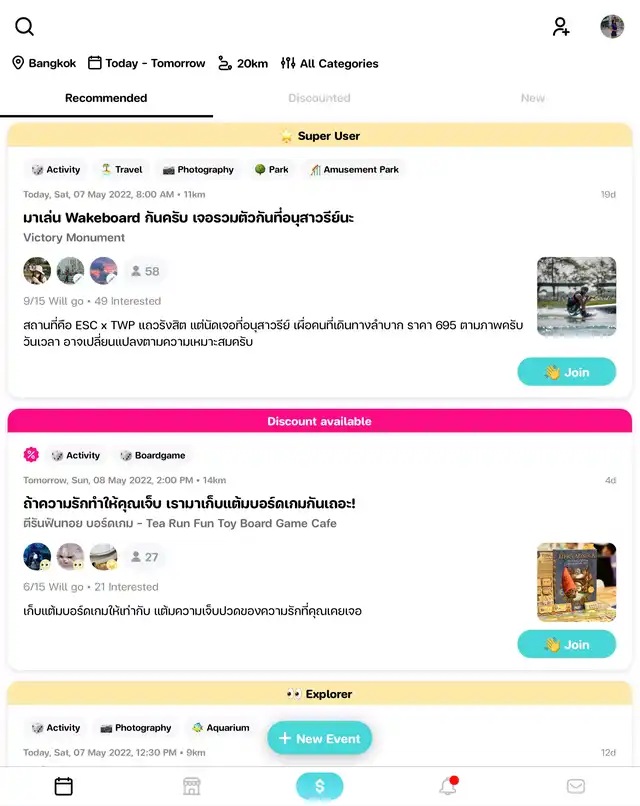Open the All Categories filter

(x=329, y=63)
